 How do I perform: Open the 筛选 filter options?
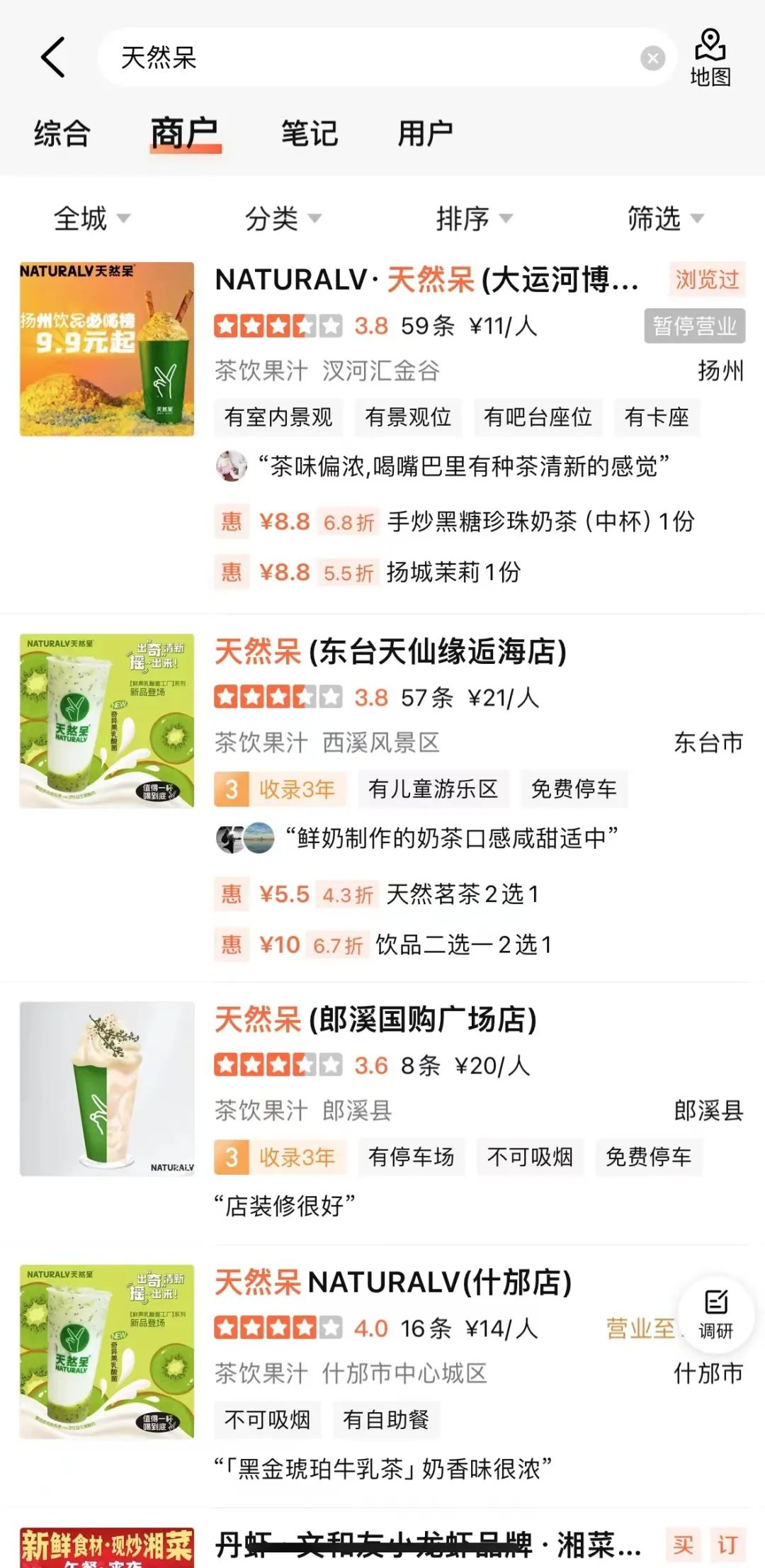[665, 218]
